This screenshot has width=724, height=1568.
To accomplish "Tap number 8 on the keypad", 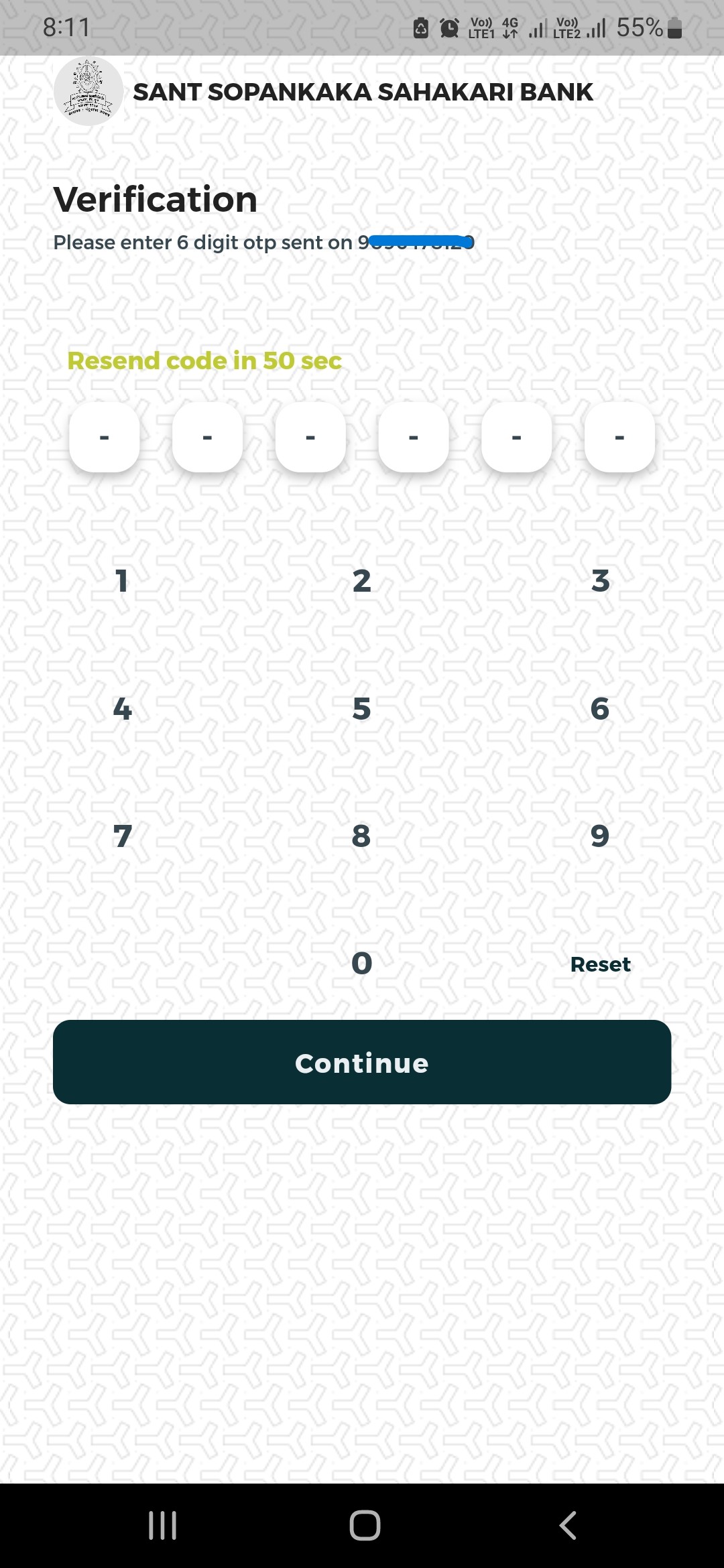I will tap(361, 836).
